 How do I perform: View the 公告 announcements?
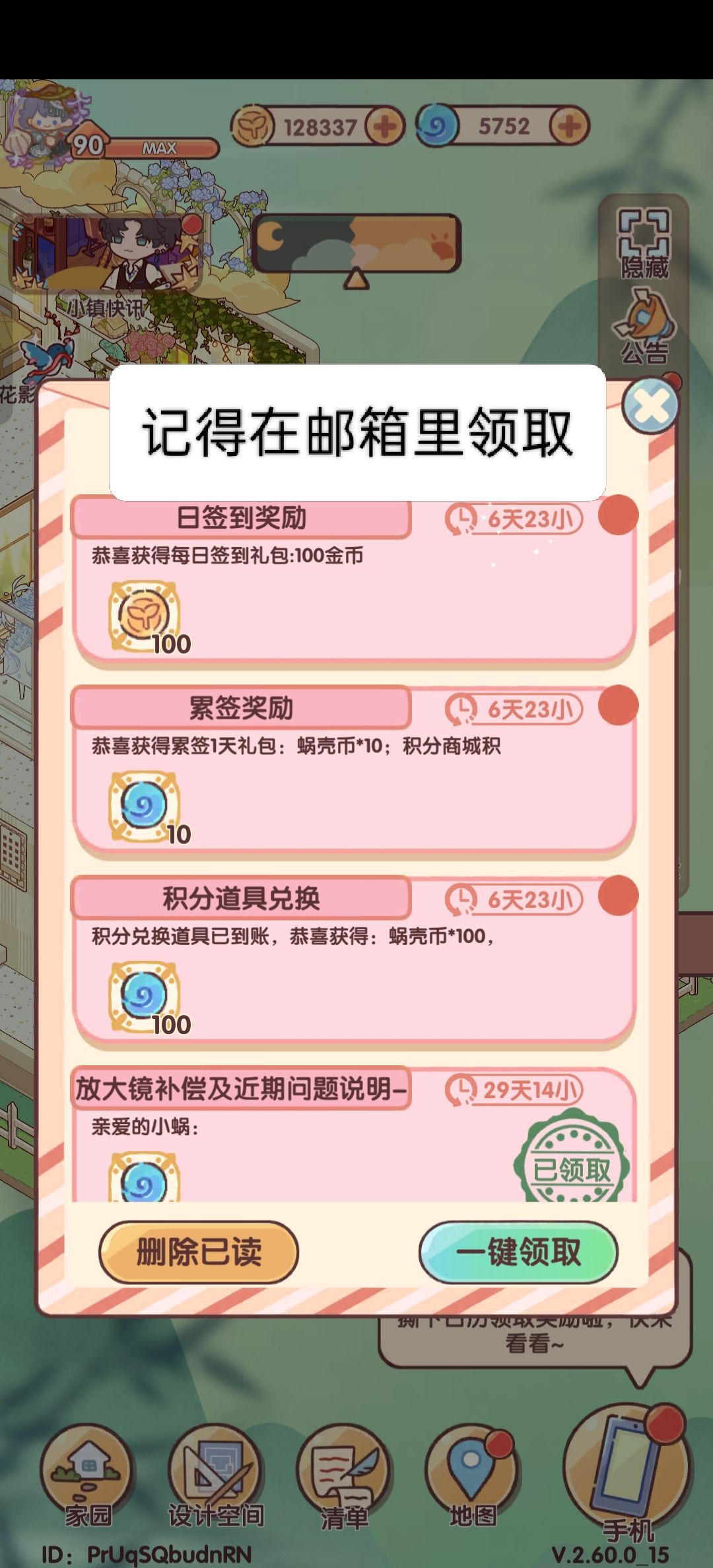click(645, 323)
